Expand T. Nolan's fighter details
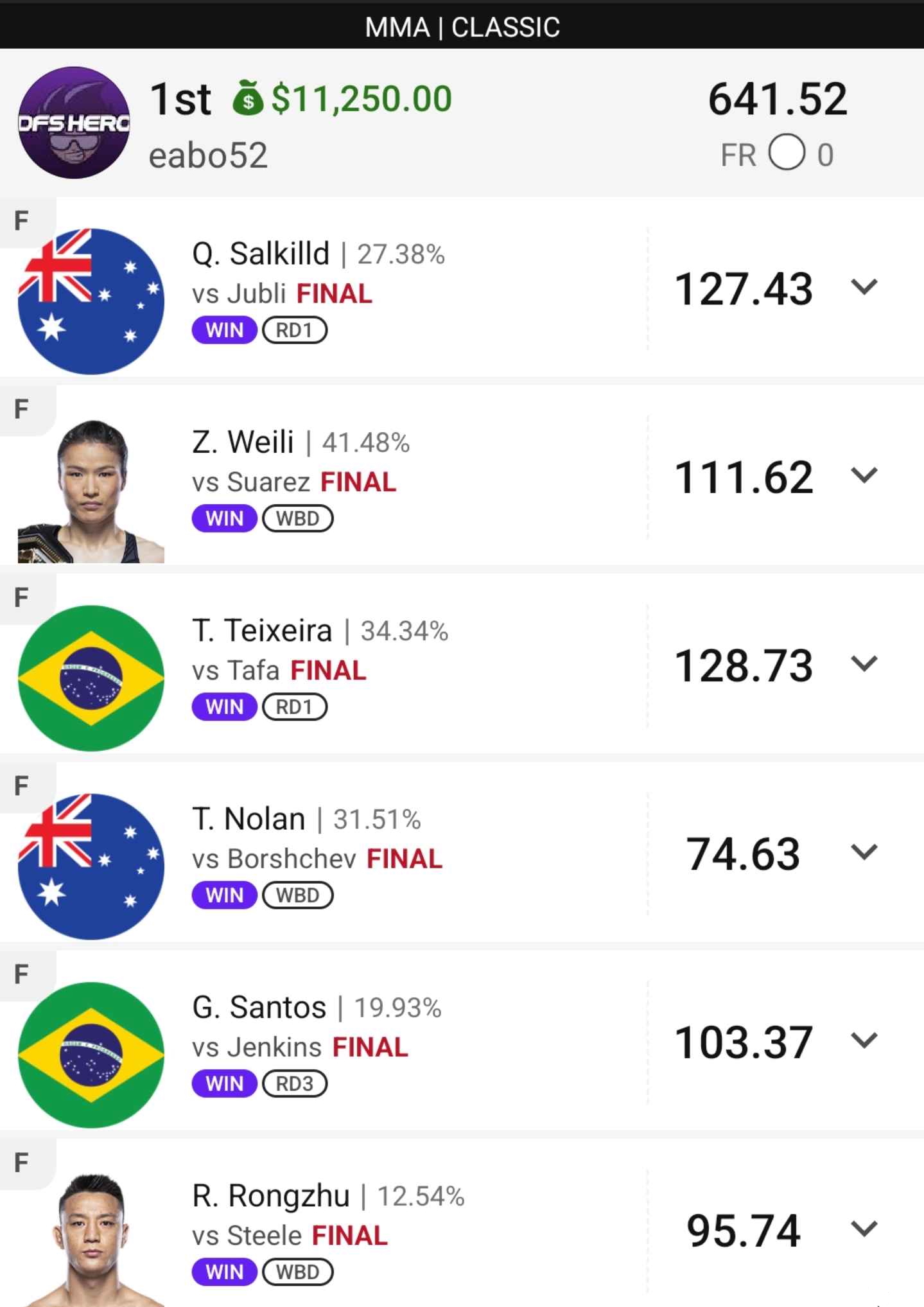Image resolution: width=924 pixels, height=1307 pixels. [863, 854]
